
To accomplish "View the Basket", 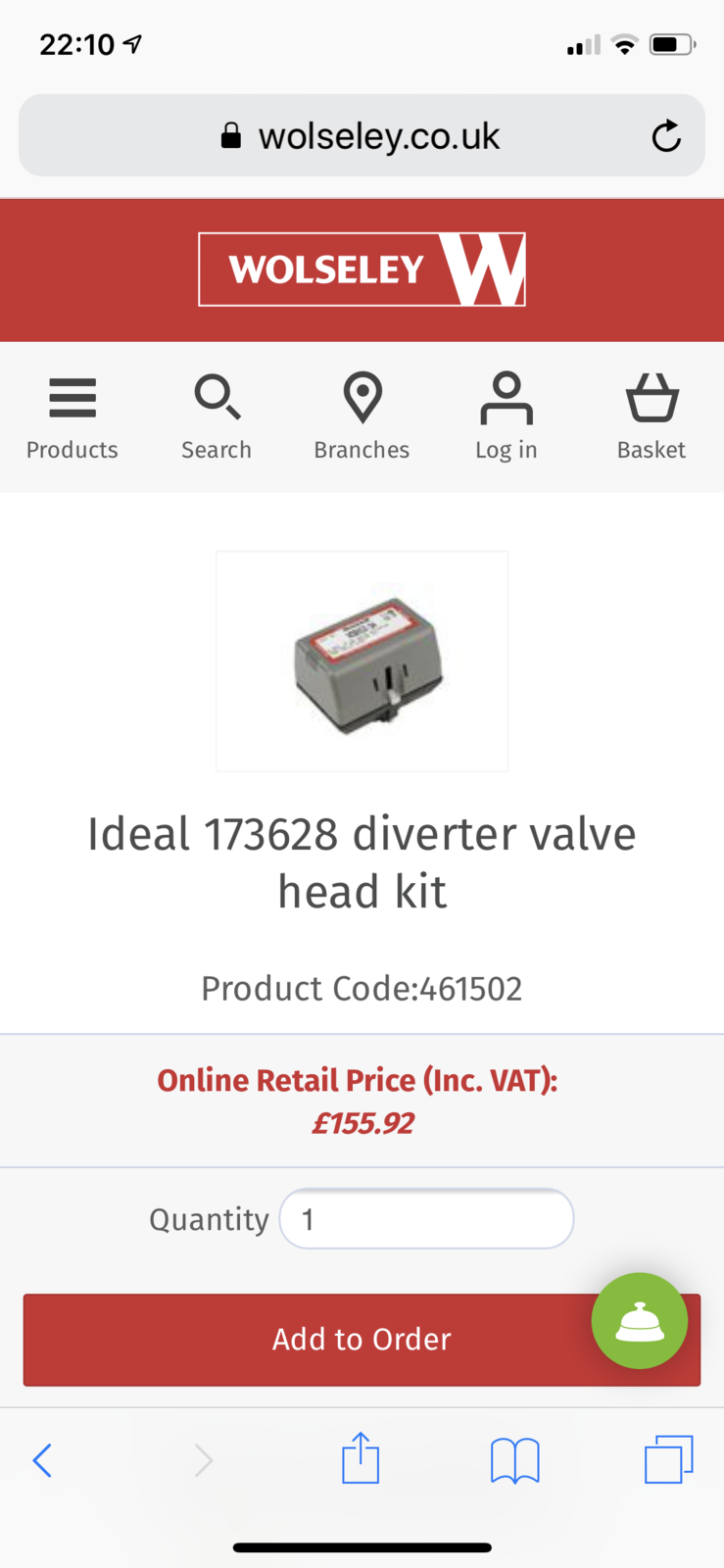I will tap(652, 416).
